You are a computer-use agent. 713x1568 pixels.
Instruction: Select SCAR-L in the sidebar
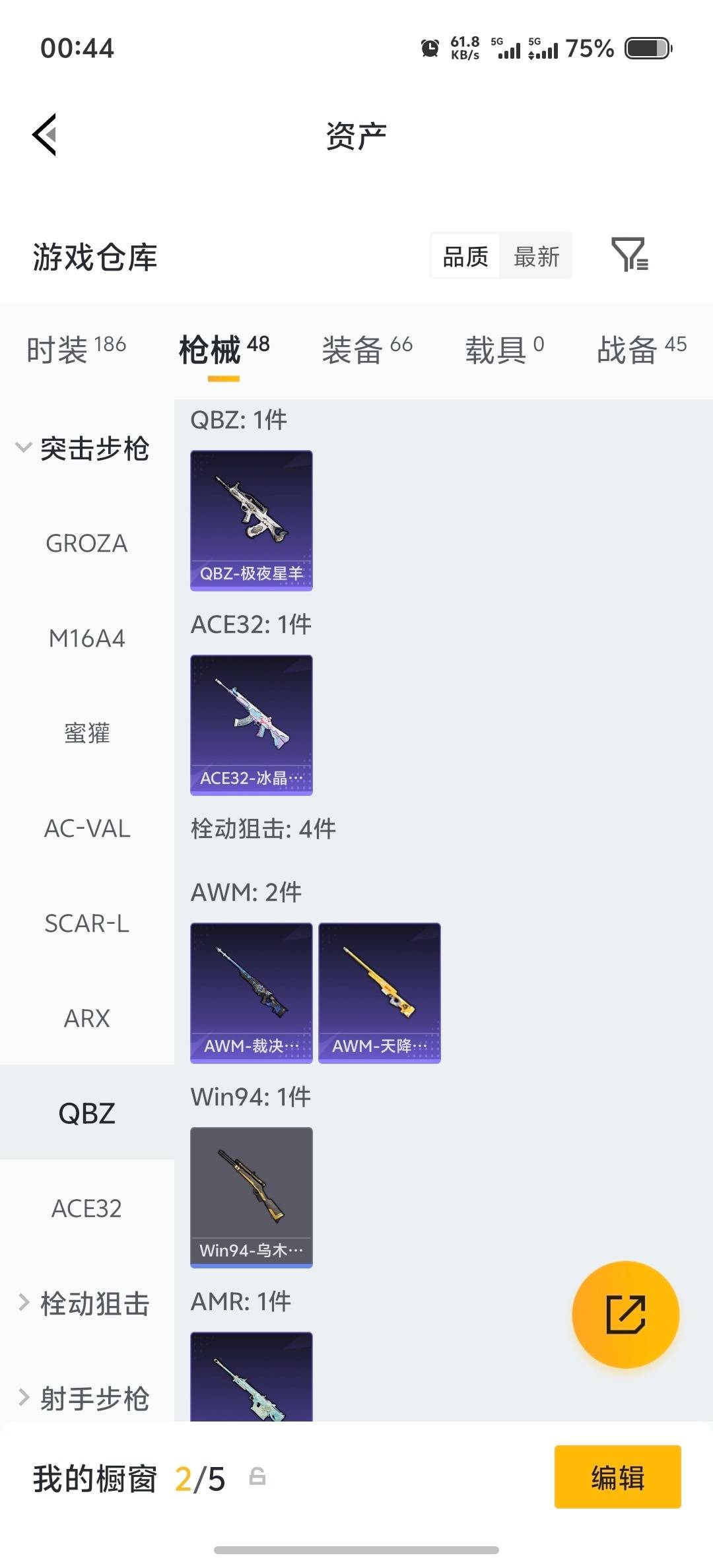pyautogui.click(x=86, y=924)
